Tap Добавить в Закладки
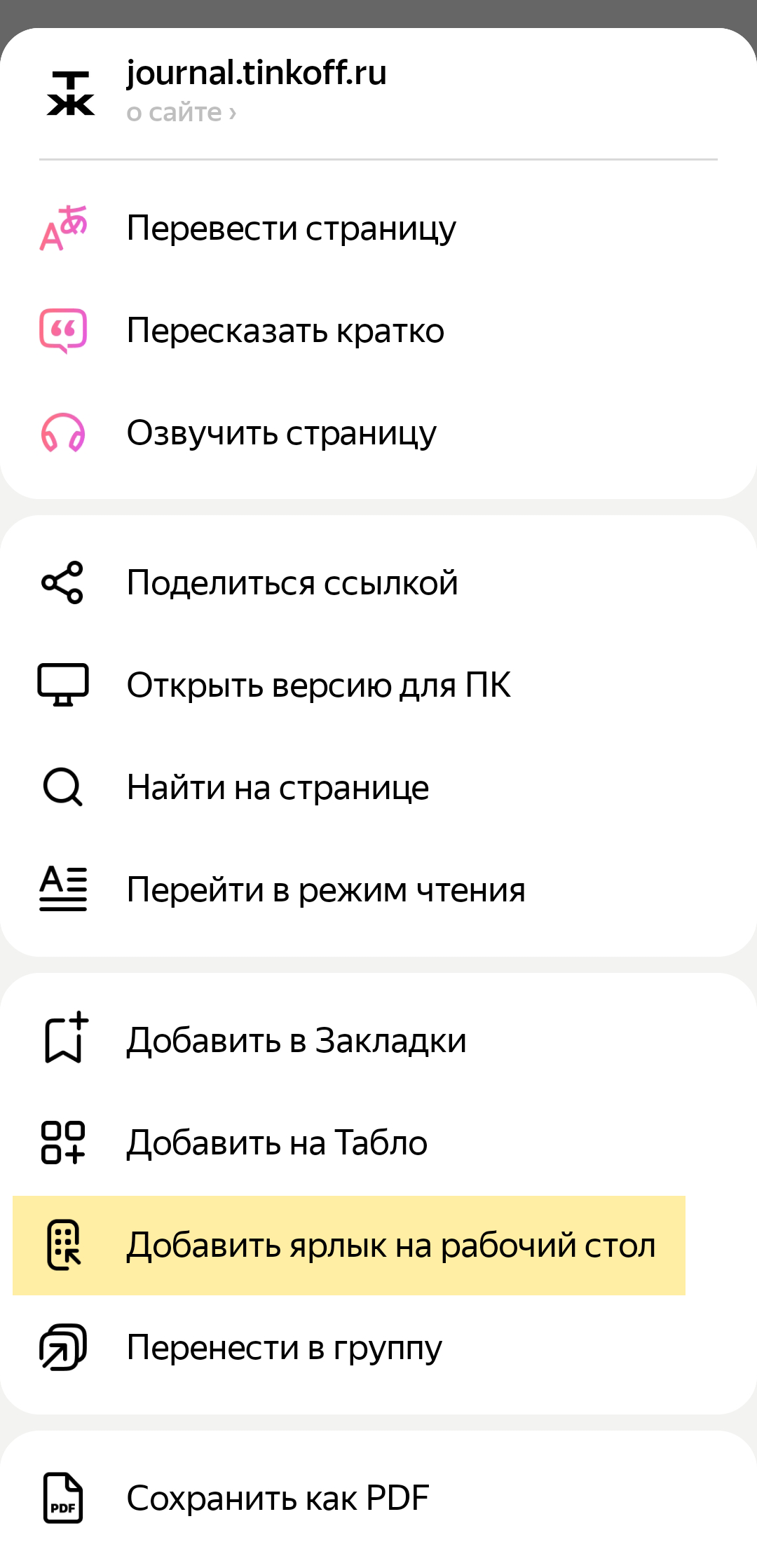 point(296,1041)
